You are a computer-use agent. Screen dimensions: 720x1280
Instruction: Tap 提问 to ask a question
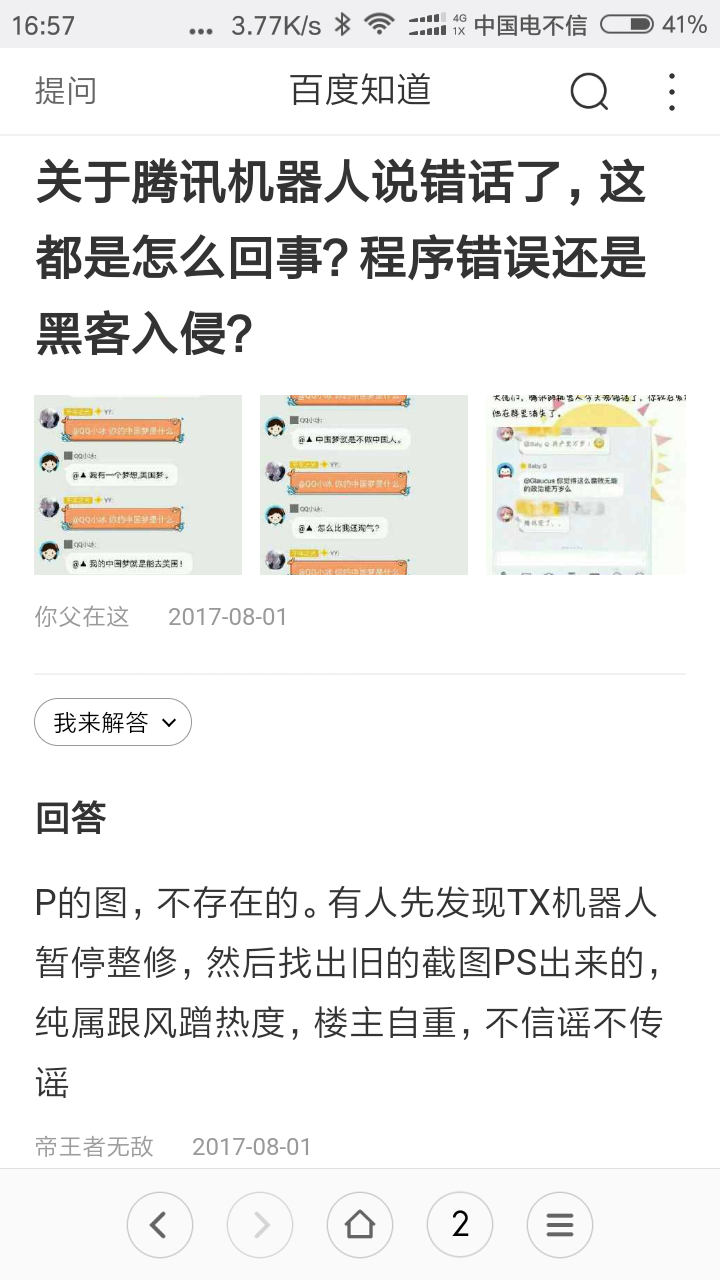coord(66,91)
